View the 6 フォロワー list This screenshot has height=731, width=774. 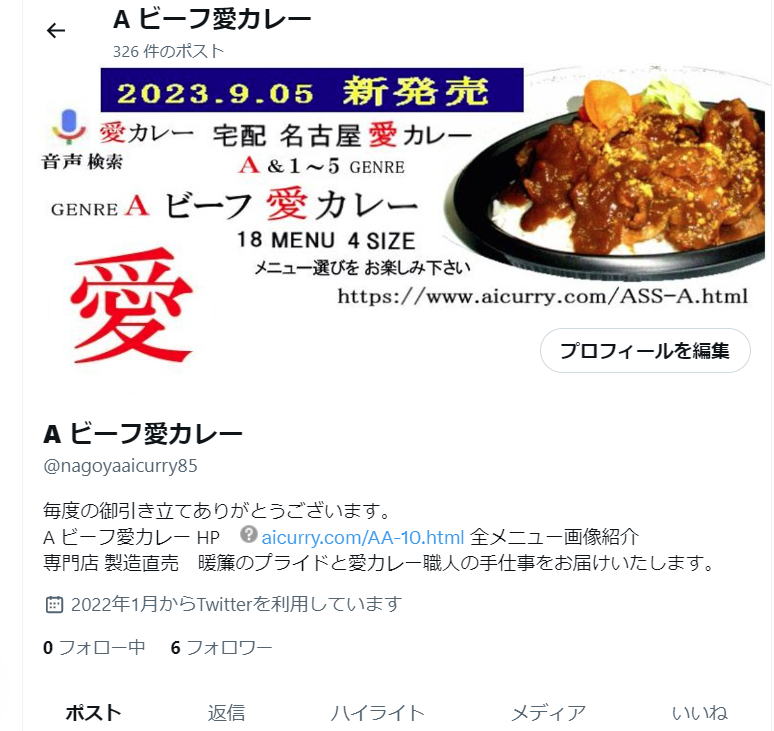[x=221, y=647]
